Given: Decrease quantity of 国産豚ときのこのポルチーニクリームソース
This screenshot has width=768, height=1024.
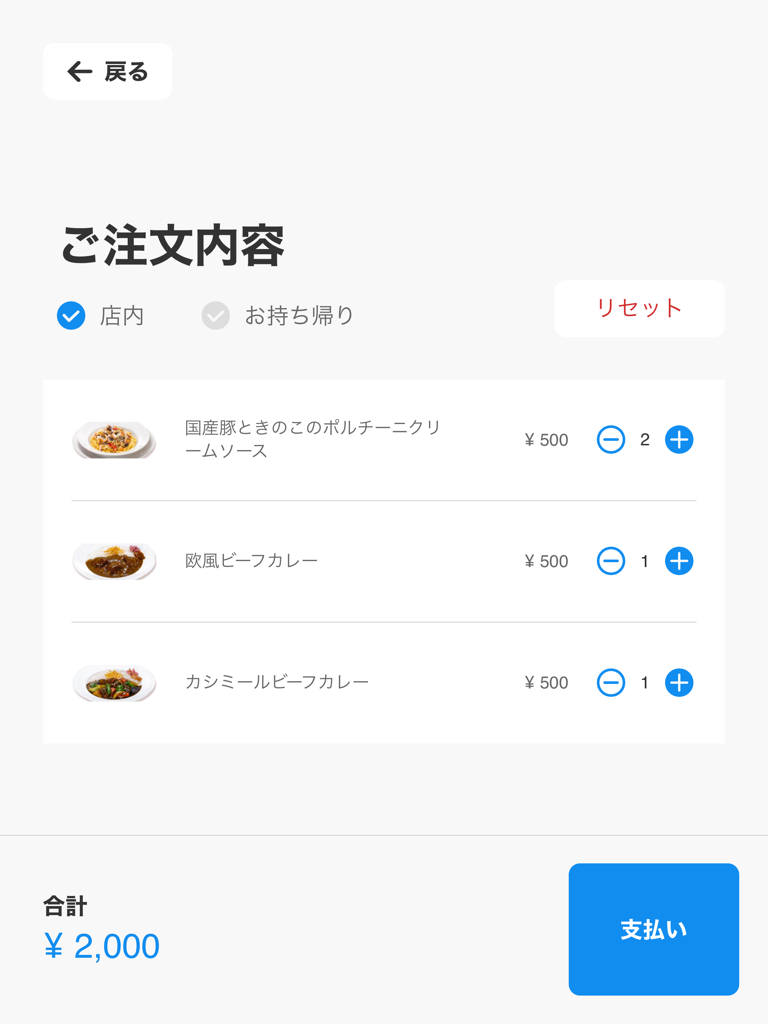Looking at the screenshot, I should pyautogui.click(x=611, y=440).
